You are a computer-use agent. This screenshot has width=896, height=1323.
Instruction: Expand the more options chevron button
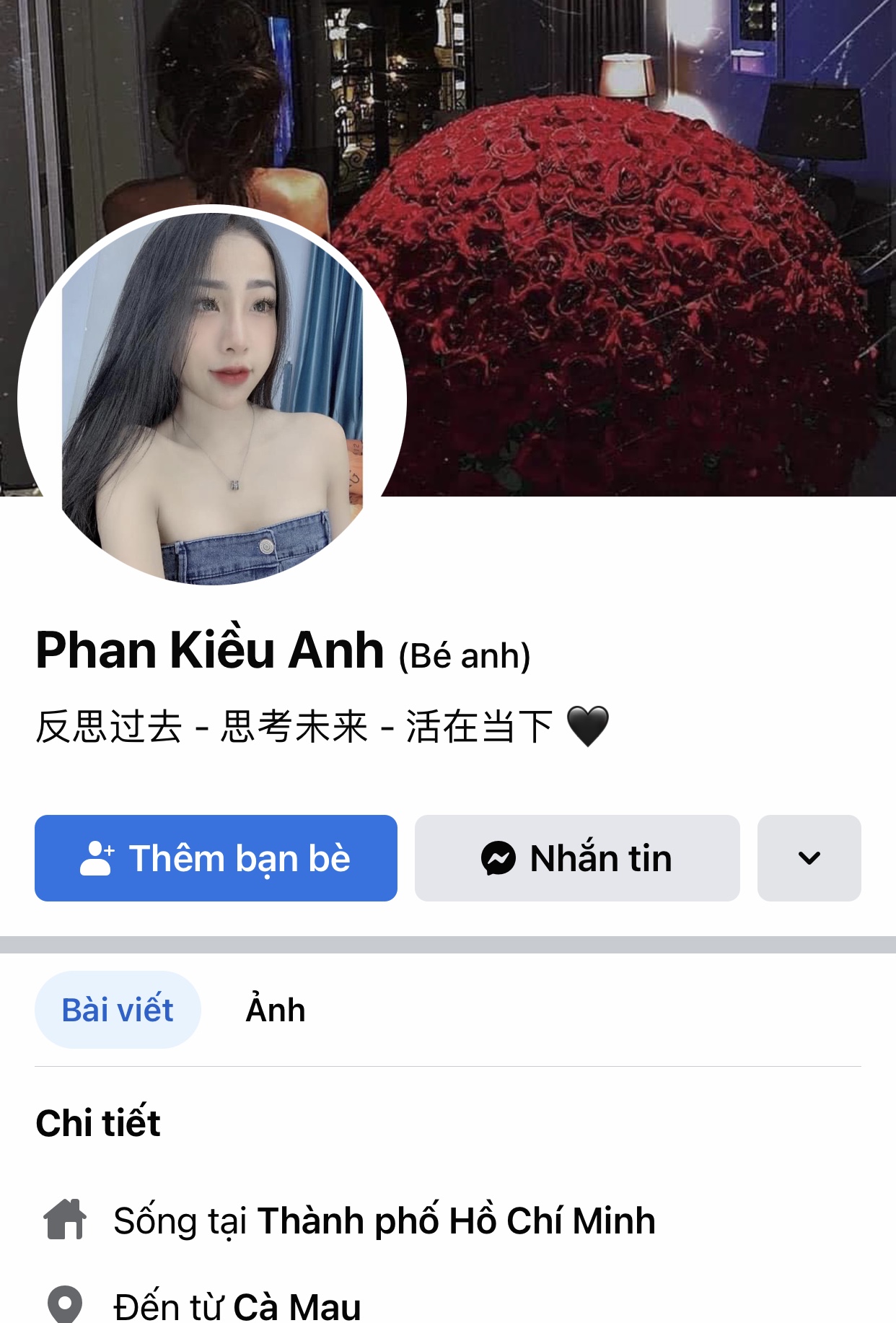click(x=809, y=858)
